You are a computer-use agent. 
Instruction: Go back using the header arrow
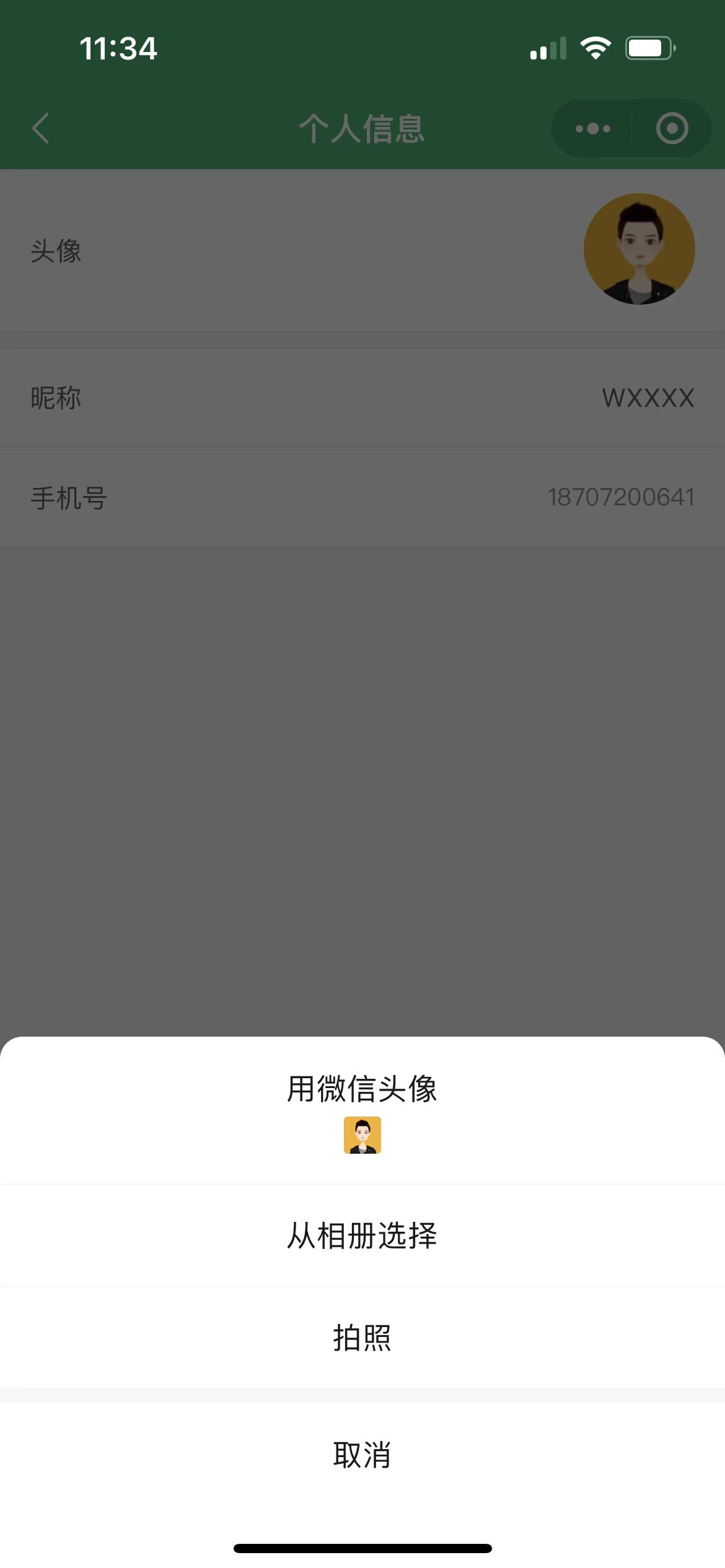coord(41,128)
